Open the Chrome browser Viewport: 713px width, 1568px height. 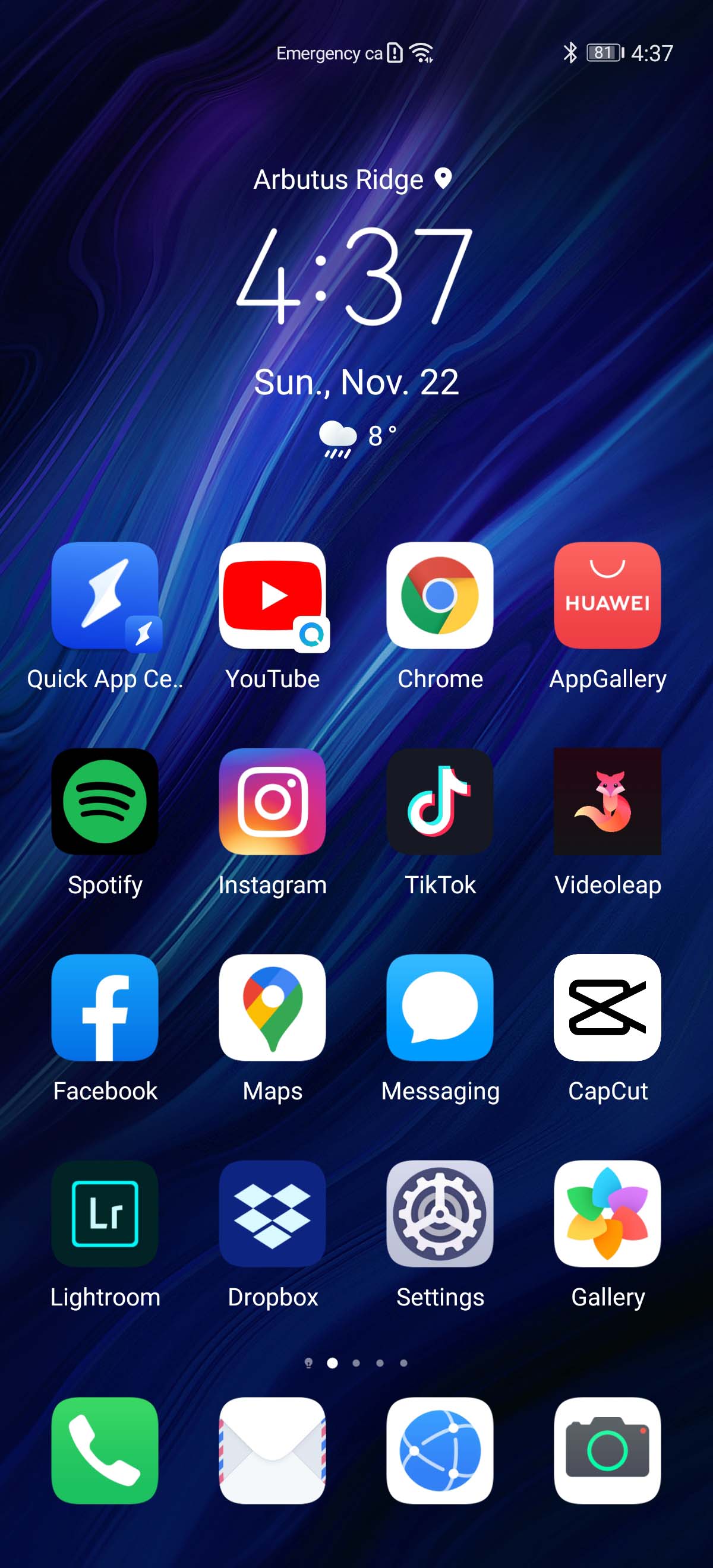pos(440,596)
